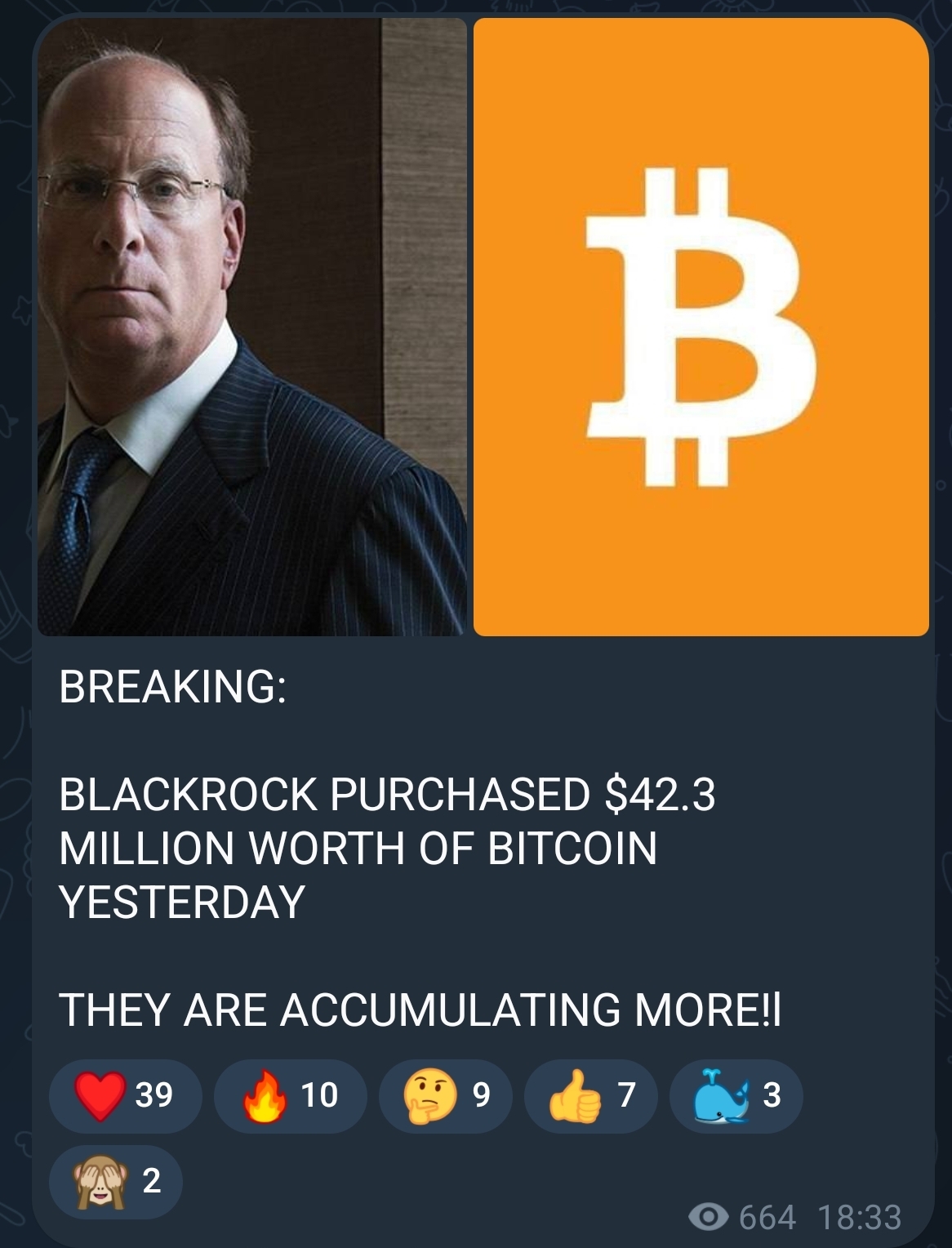Open the man's photo in the post

(251, 327)
